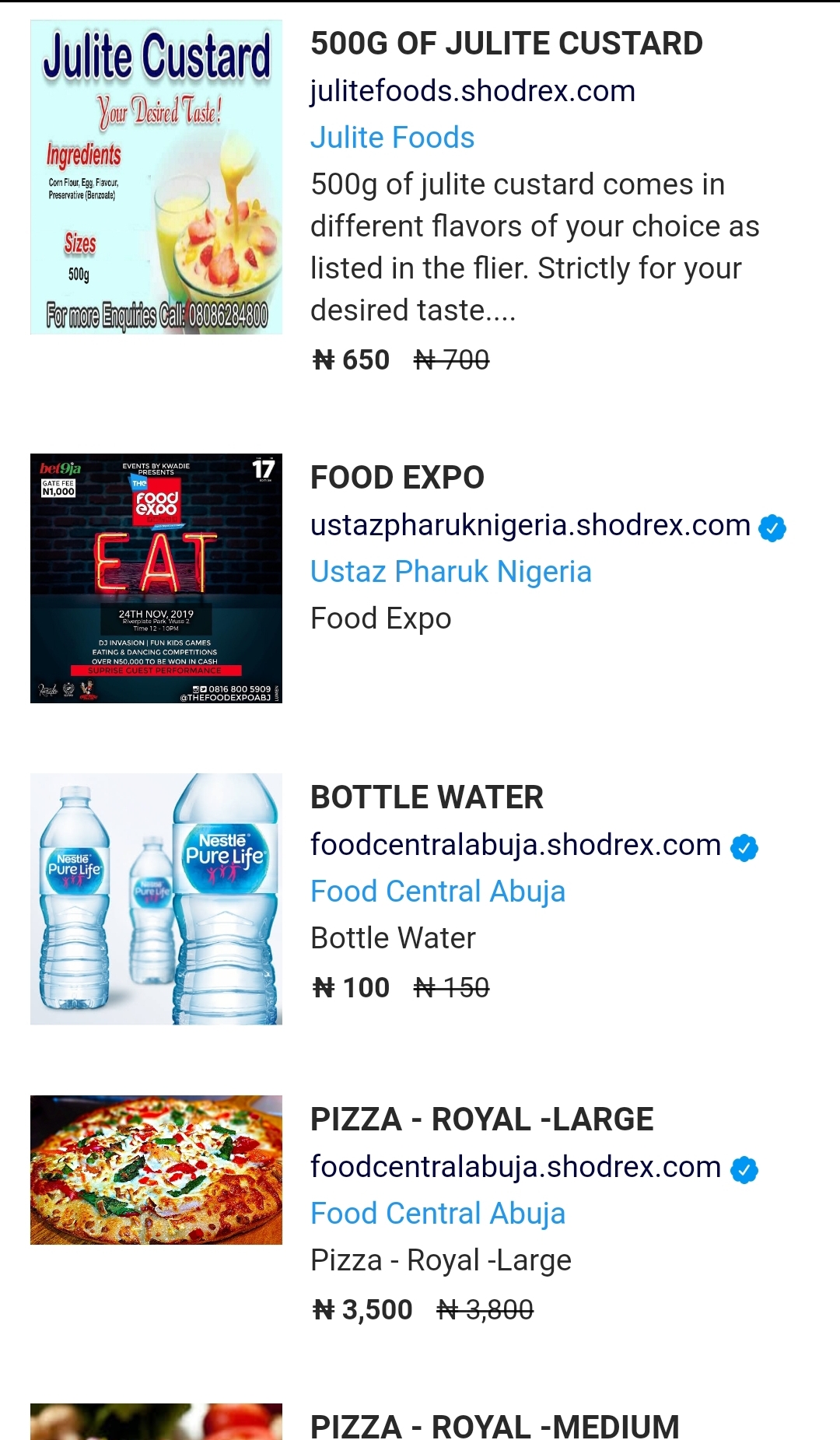Open the FOOD EXPO listing title
Image resolution: width=840 pixels, height=1440 pixels.
coord(397,478)
